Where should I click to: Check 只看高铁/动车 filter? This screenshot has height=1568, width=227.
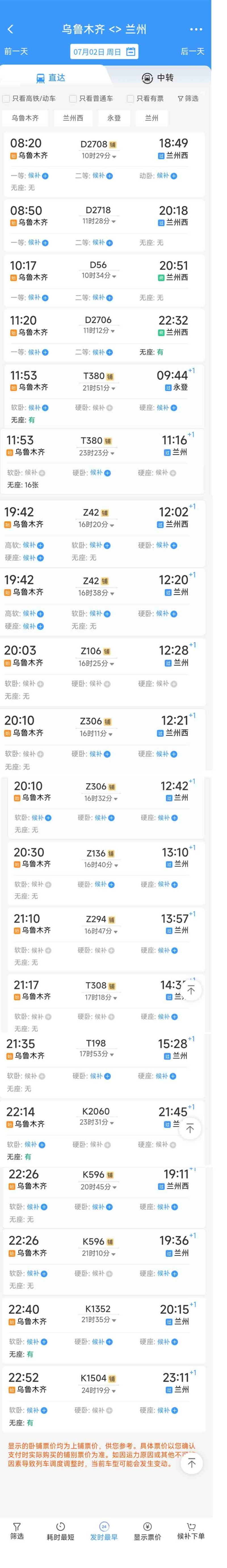click(29, 99)
